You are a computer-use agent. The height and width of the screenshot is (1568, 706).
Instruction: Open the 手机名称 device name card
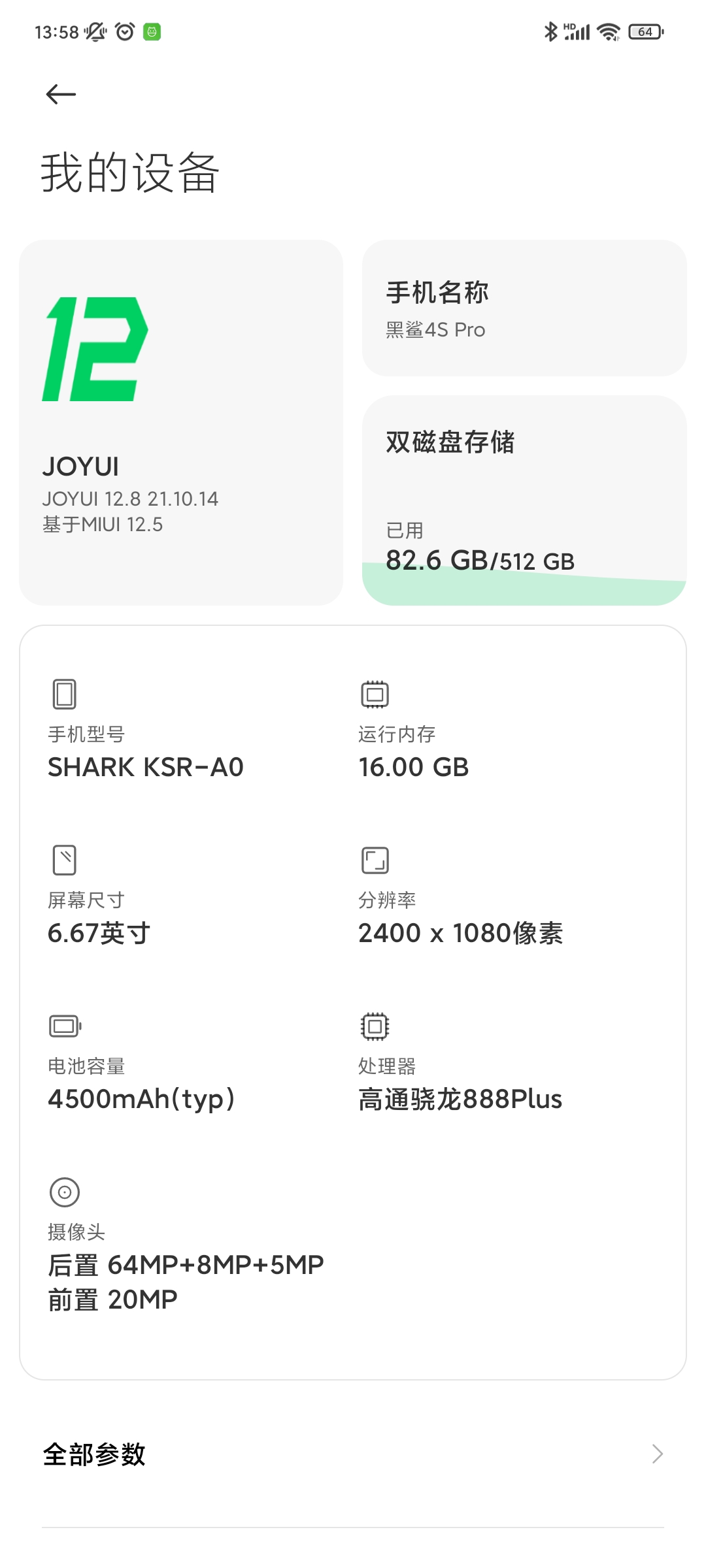point(524,308)
